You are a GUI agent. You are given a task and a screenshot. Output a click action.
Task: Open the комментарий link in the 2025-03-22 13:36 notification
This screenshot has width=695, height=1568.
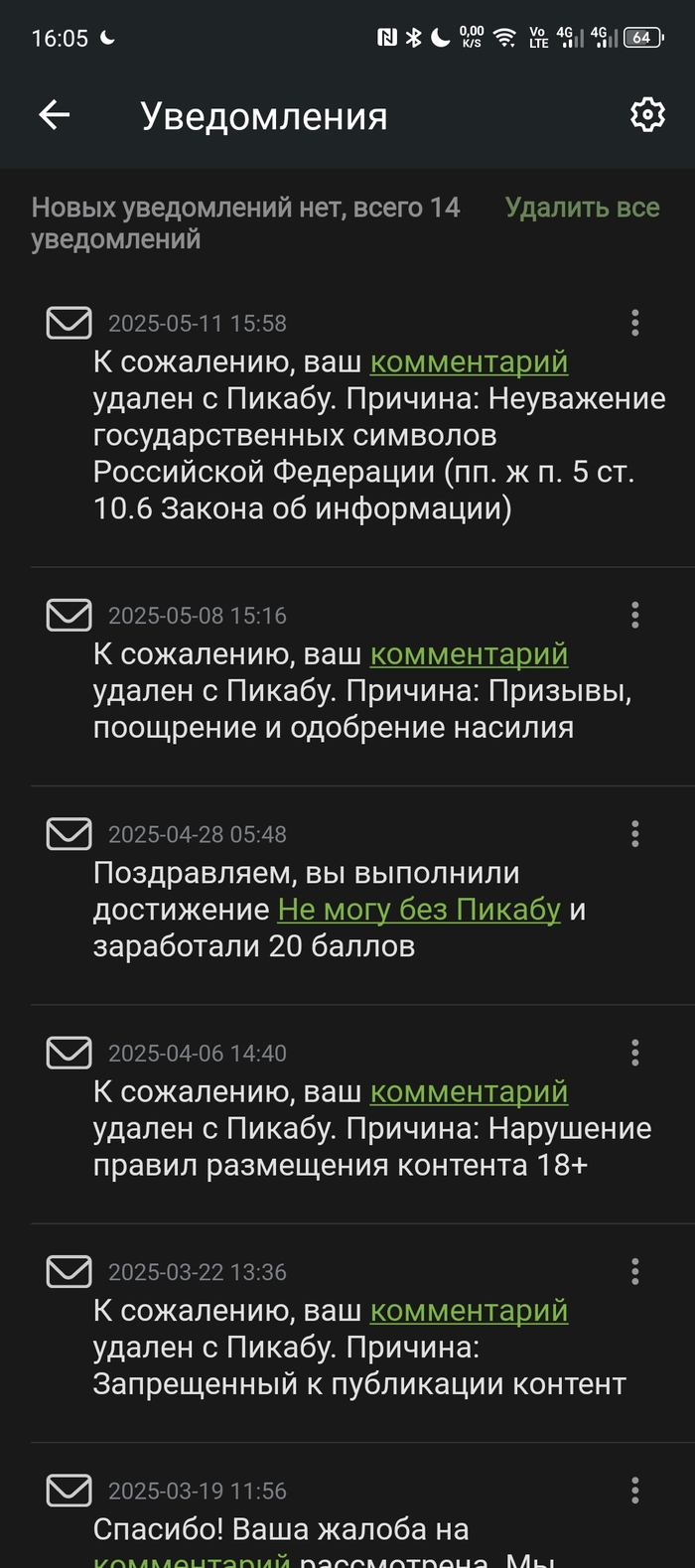pyautogui.click(x=469, y=1311)
